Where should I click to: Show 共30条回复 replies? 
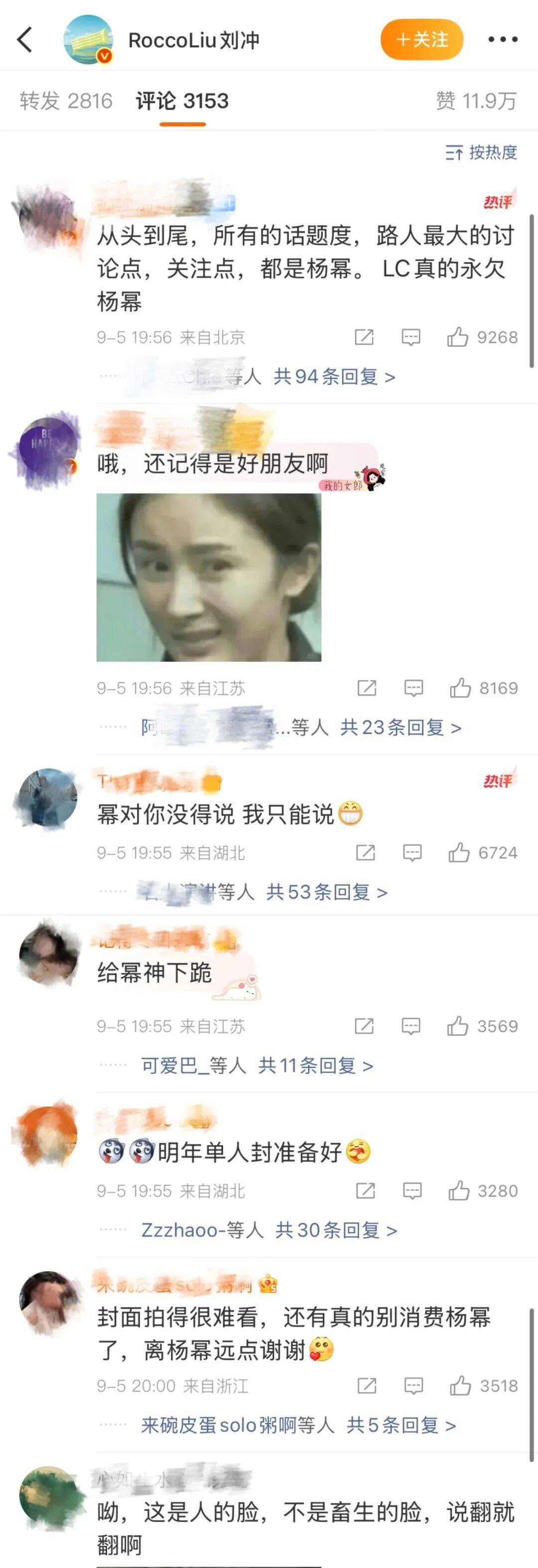point(336,1230)
